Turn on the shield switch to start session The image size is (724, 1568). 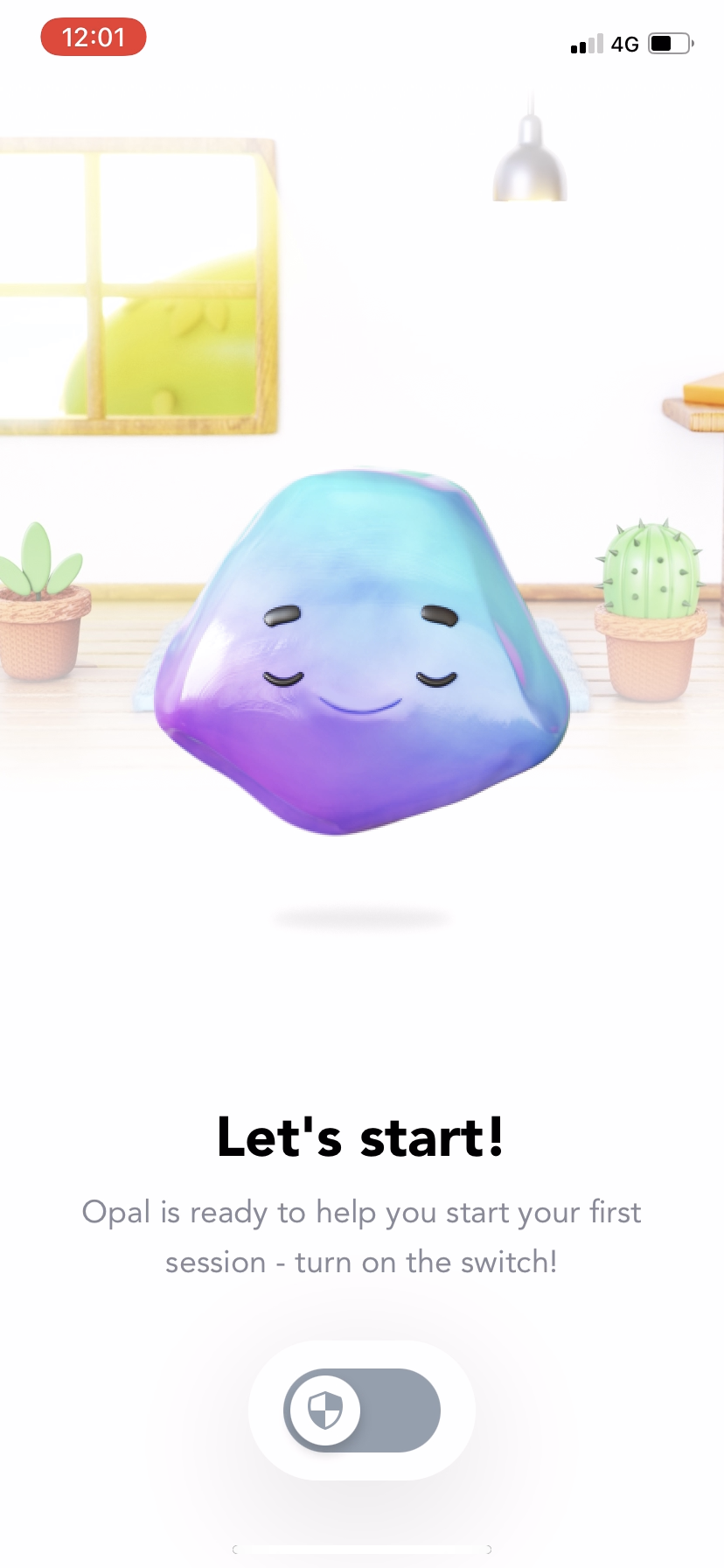pos(361,1410)
